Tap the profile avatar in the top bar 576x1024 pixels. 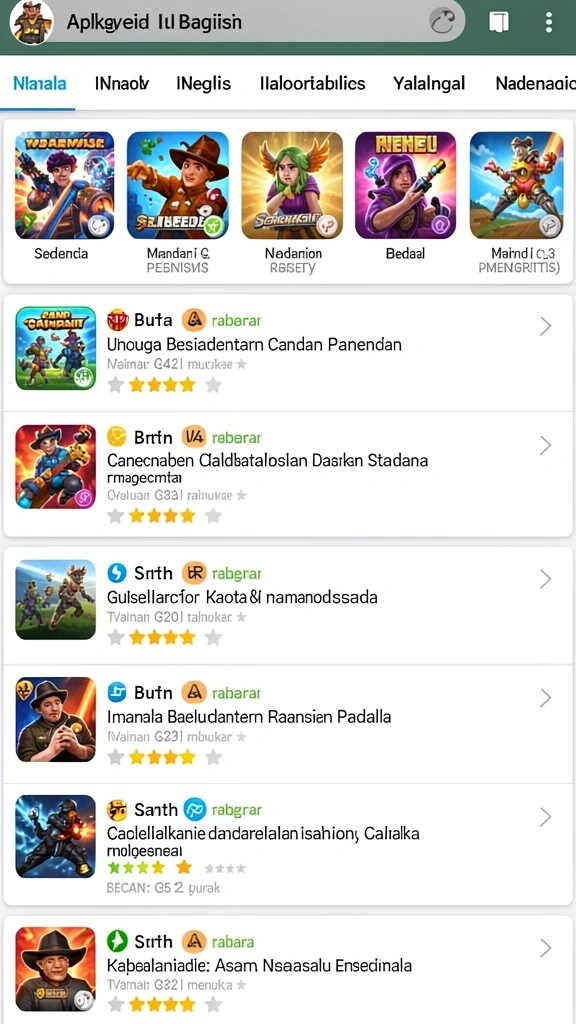click(x=31, y=22)
